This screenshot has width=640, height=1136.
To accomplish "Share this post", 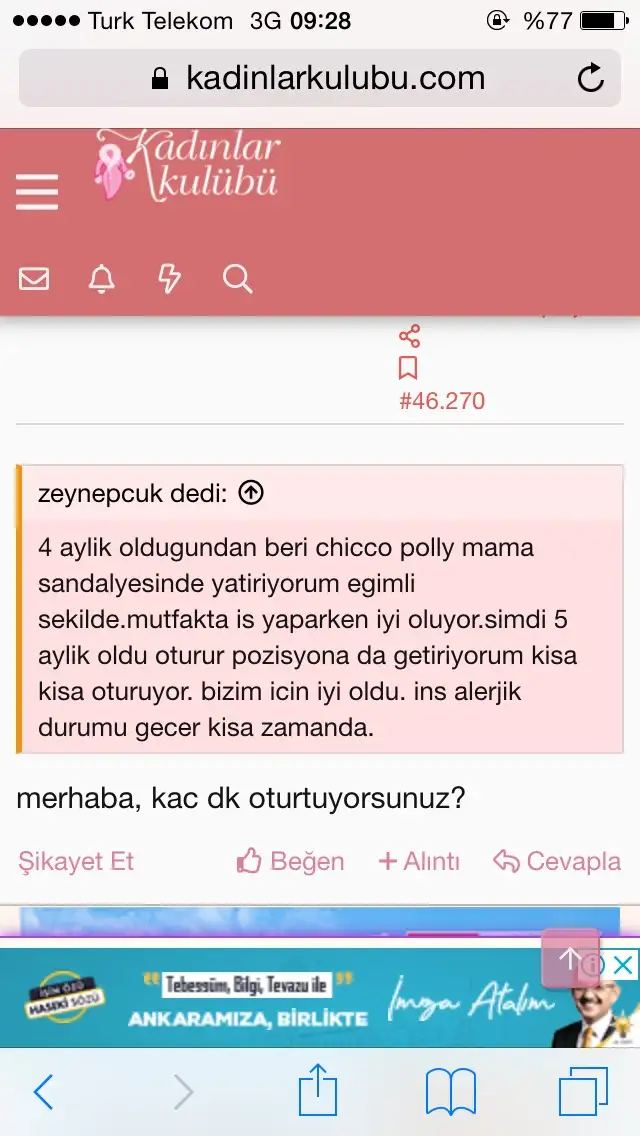I will coord(409,336).
